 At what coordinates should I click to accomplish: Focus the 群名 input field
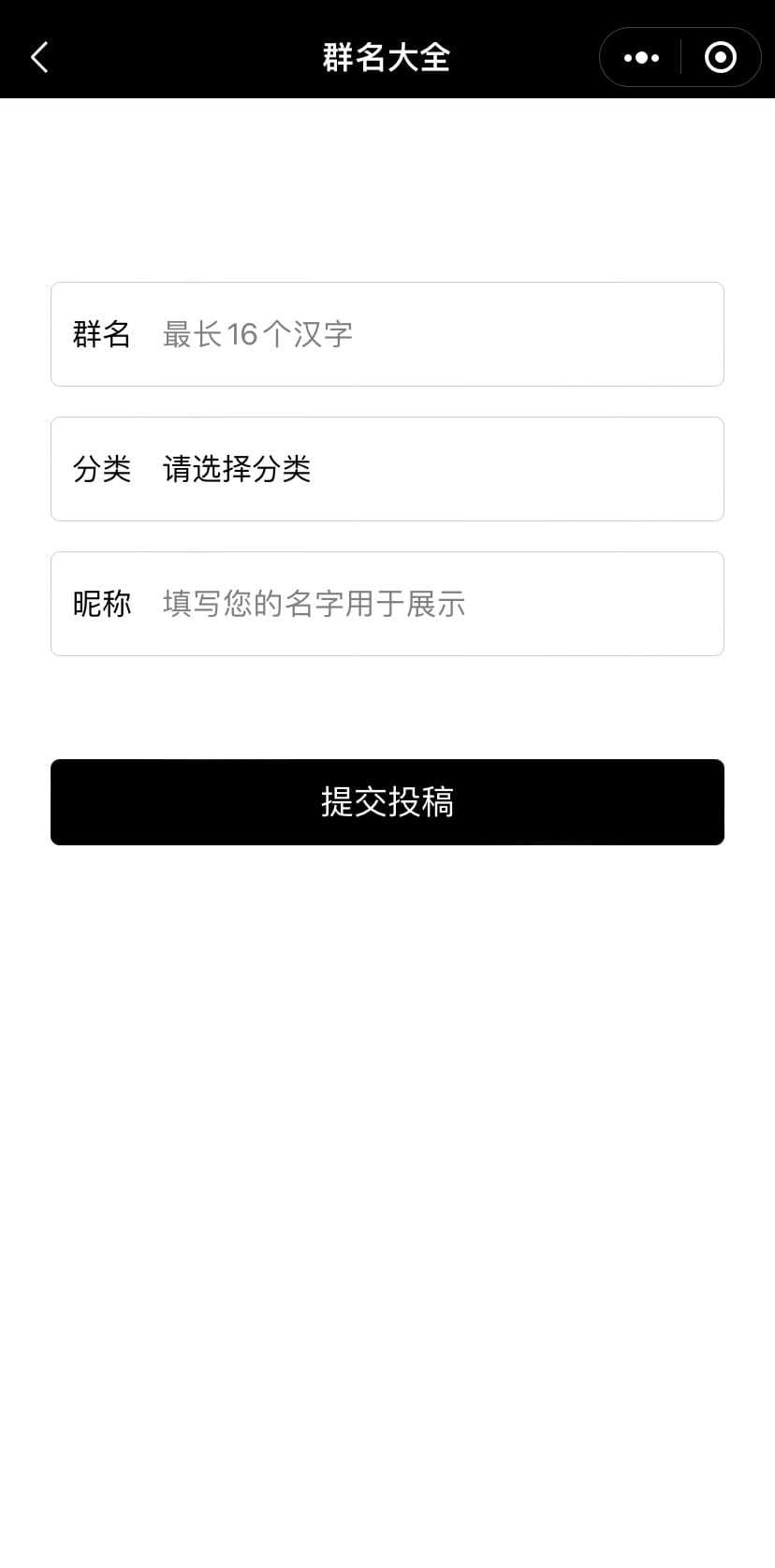[x=431, y=334]
